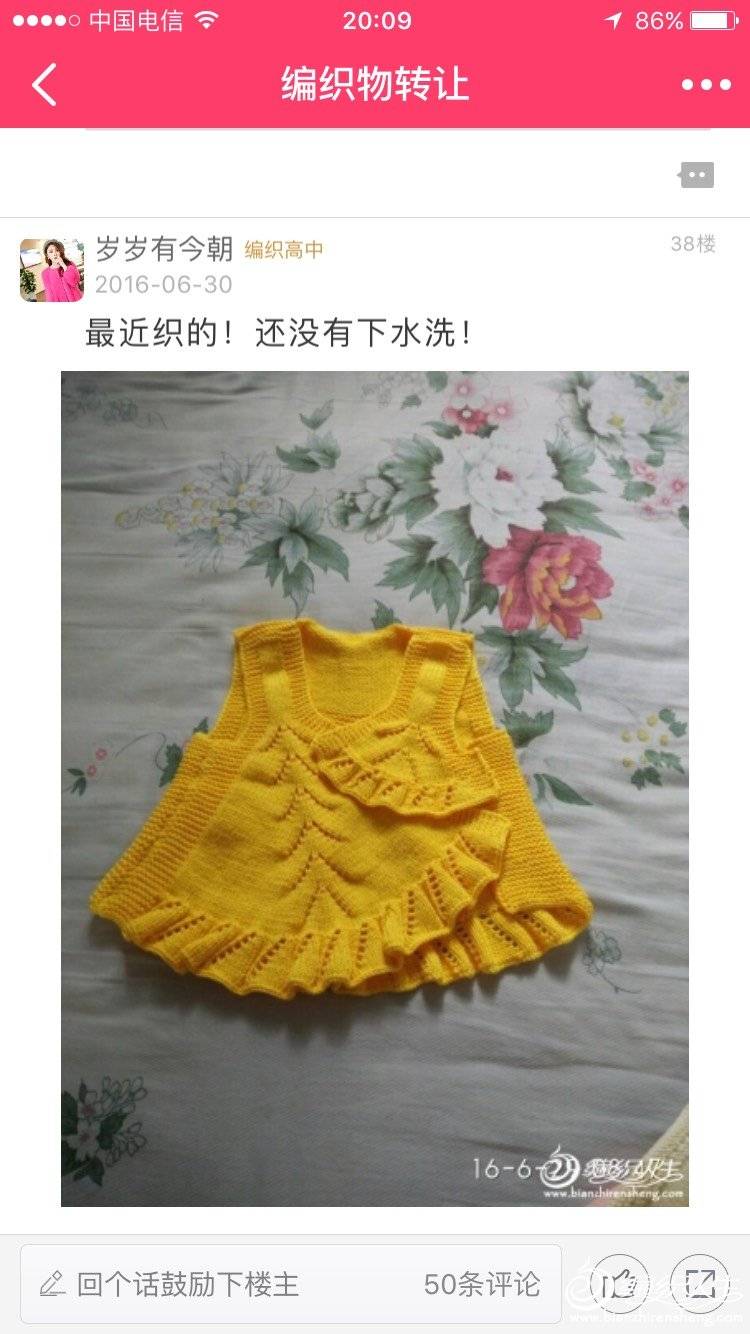Open the three-dot overflow menu
Image resolution: width=750 pixels, height=1334 pixels.
[706, 85]
